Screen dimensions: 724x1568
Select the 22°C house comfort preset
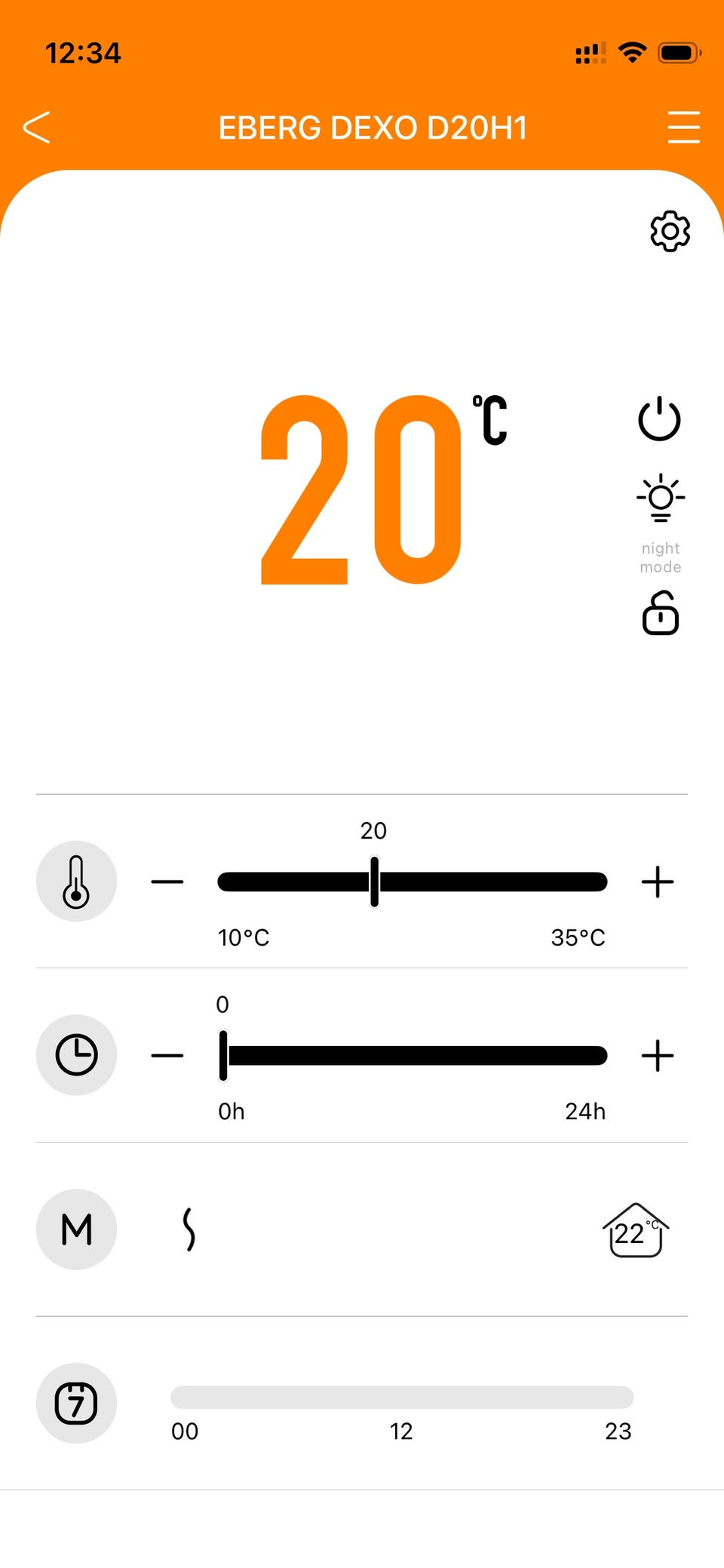pos(636,1230)
